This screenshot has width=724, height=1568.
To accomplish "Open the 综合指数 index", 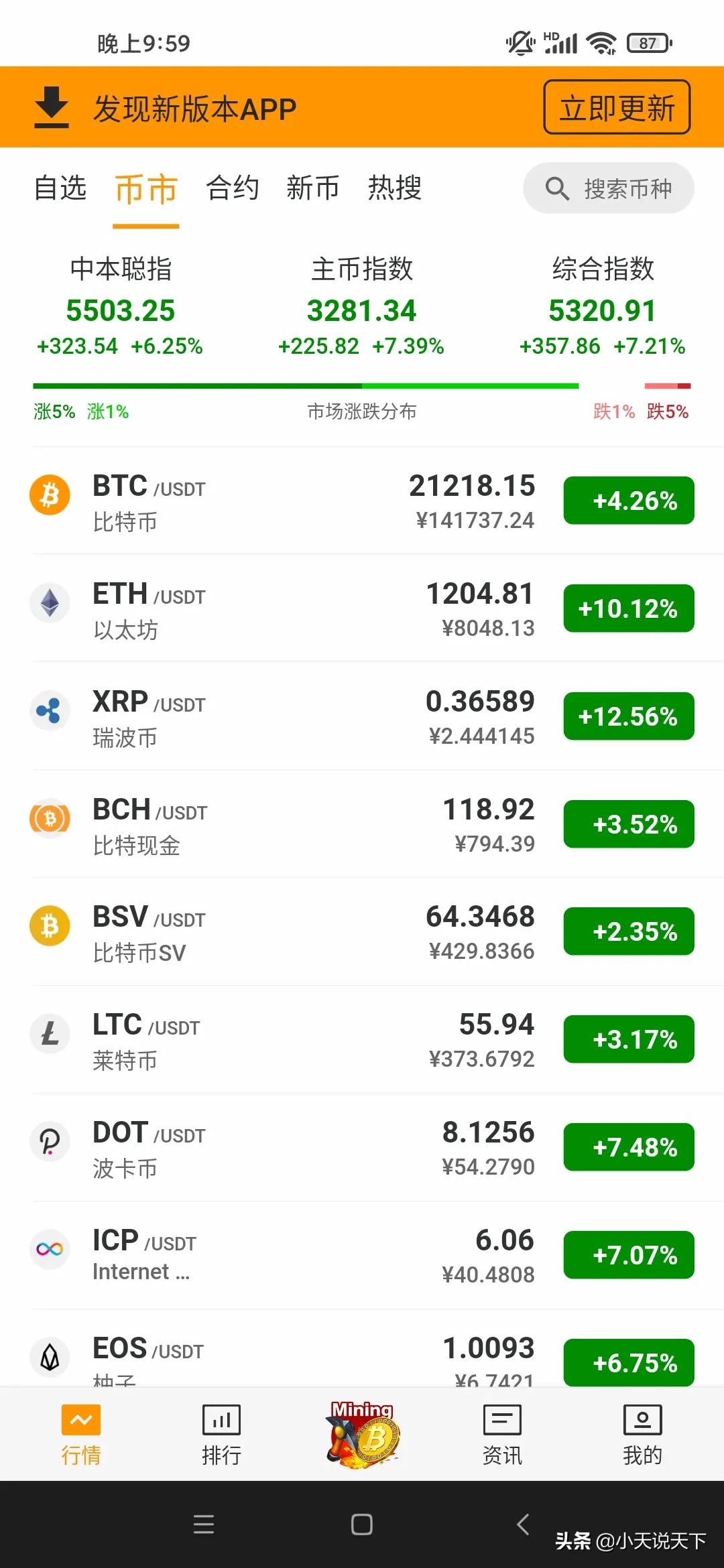I will (x=603, y=306).
